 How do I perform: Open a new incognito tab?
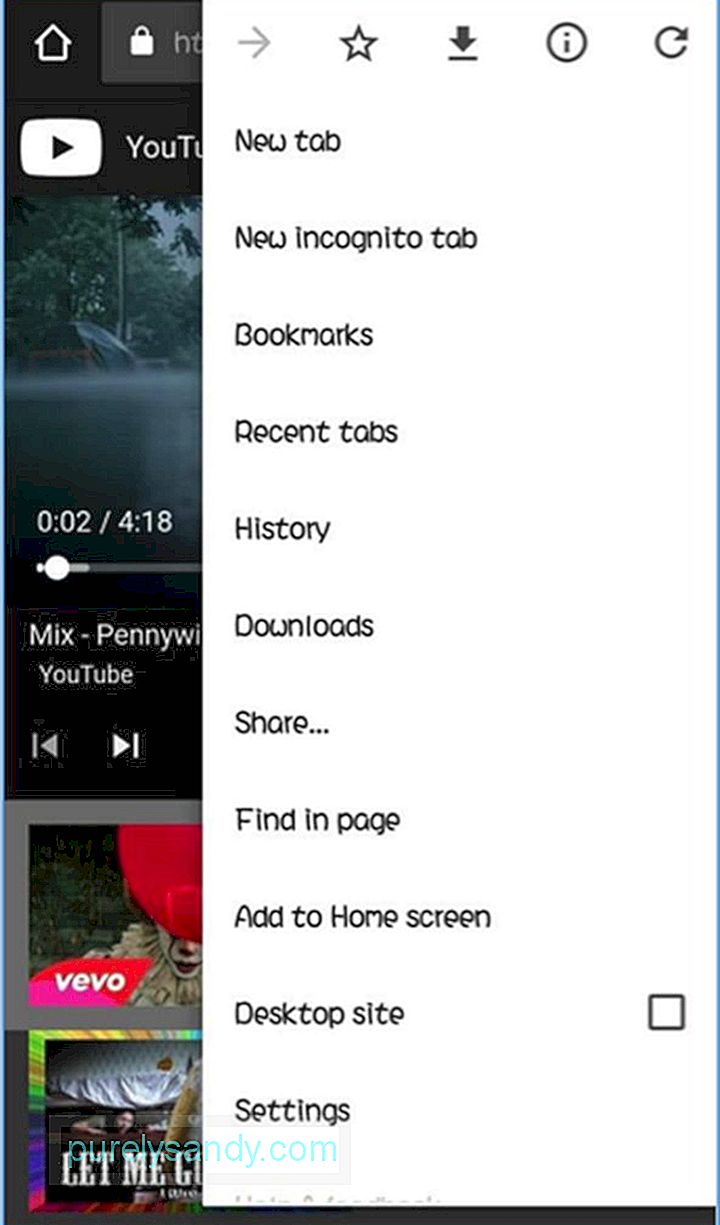[356, 239]
